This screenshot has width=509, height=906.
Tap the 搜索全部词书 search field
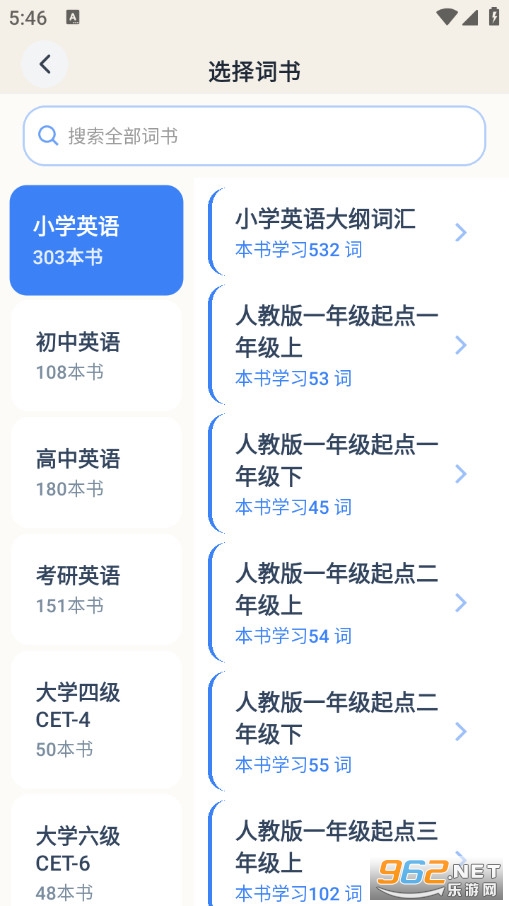pos(254,136)
